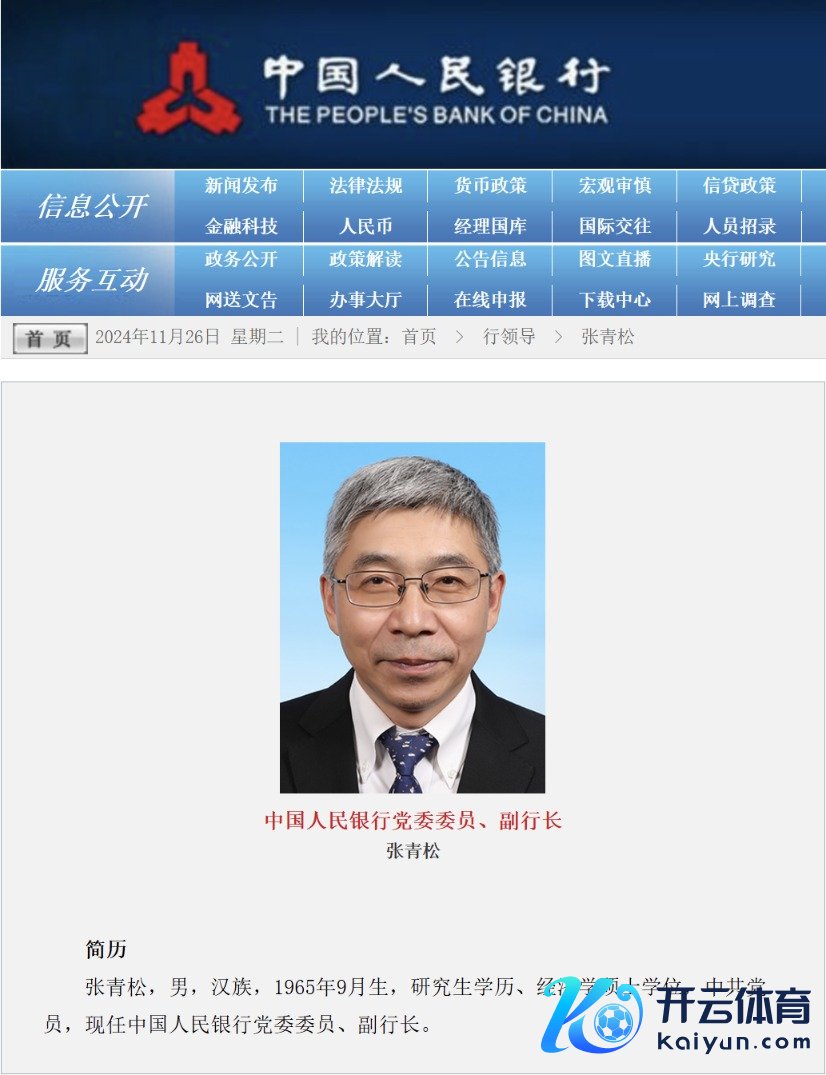The width and height of the screenshot is (826, 1075).
Task: Visit the 金融科技 page
Action: 241,226
